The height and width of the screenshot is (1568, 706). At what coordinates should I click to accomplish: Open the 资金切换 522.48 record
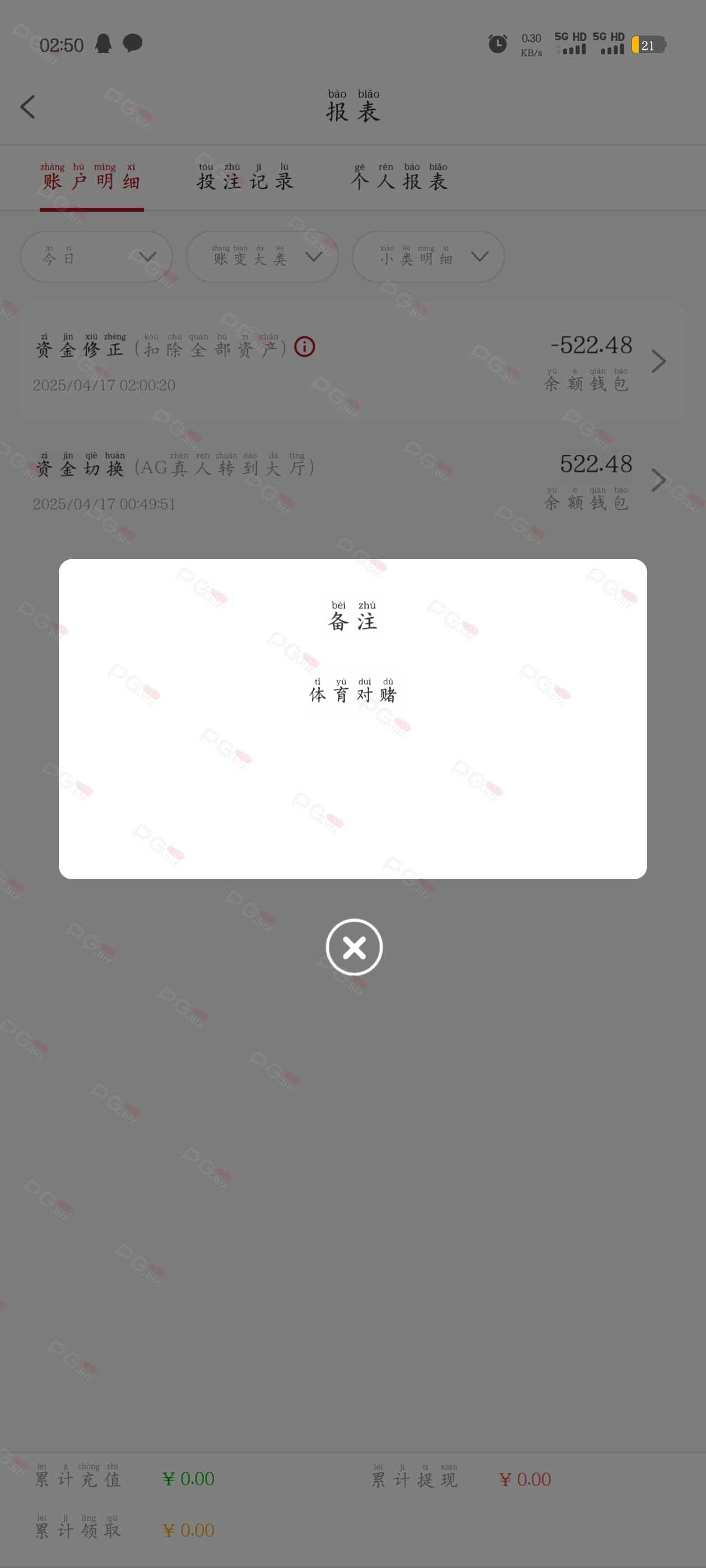coord(352,481)
